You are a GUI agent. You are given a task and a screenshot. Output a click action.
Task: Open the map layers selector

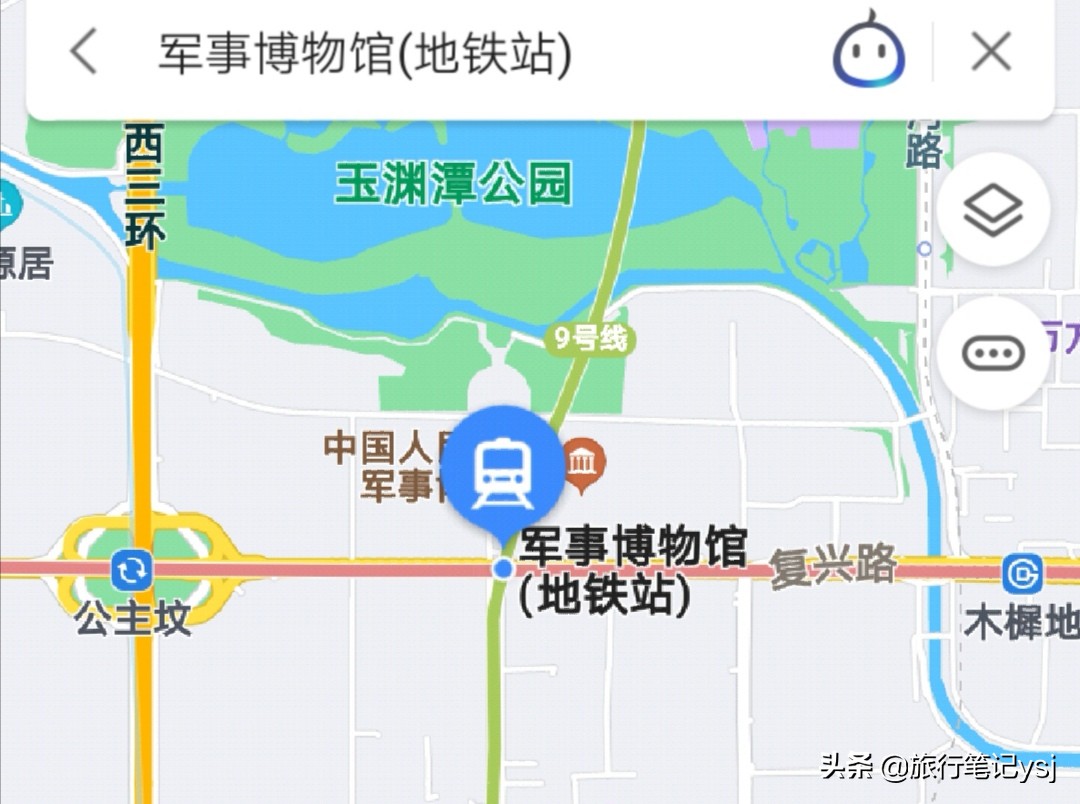pos(992,210)
